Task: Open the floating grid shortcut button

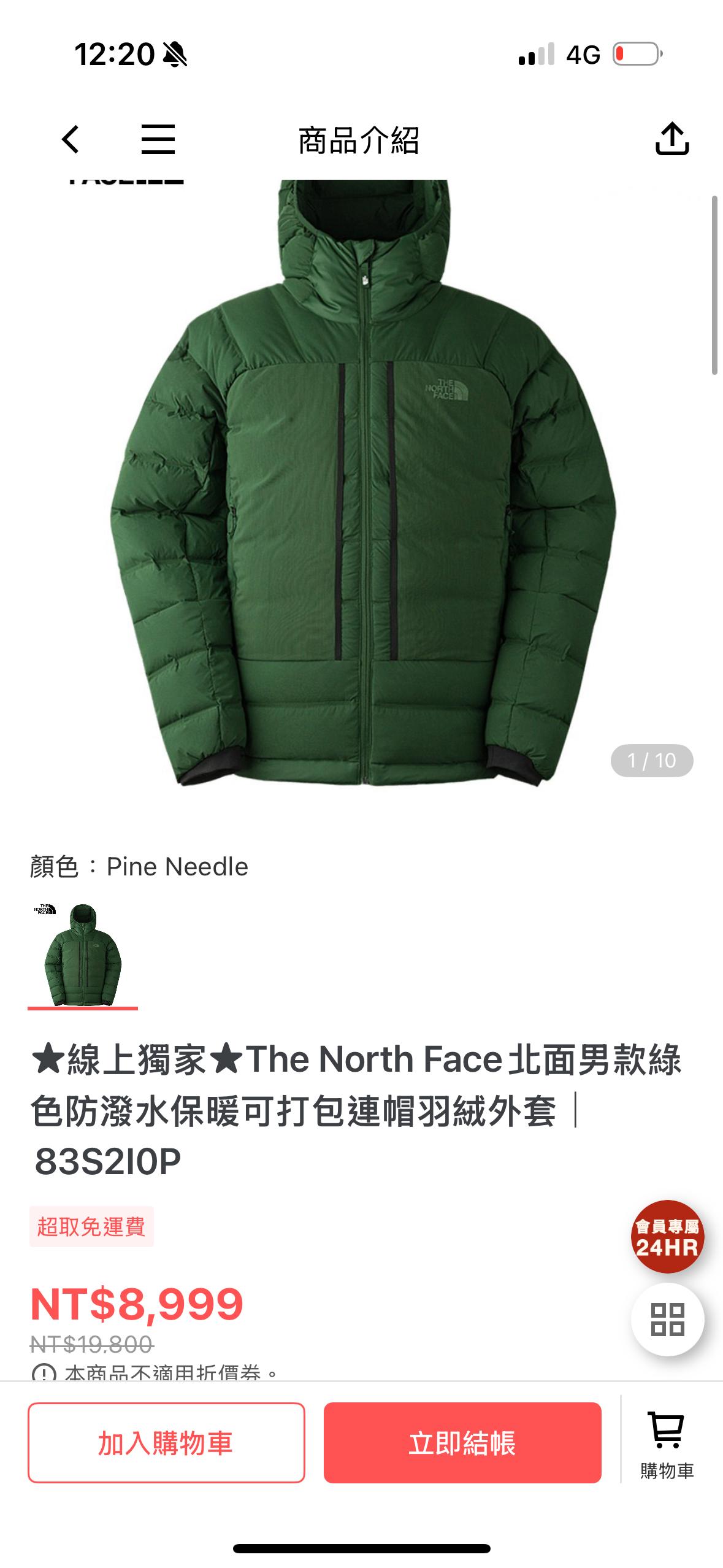Action: point(667,1319)
